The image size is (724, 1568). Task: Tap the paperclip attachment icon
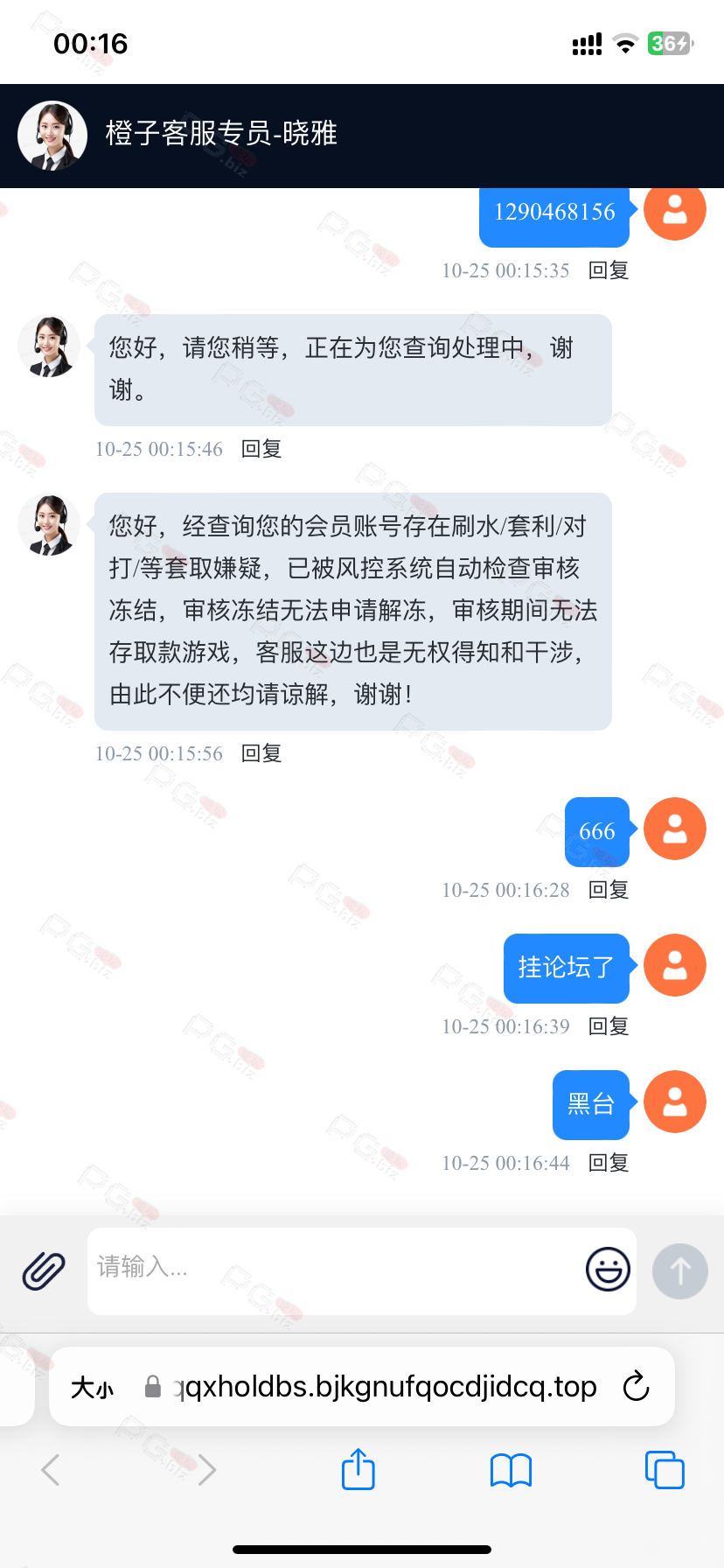point(44,1270)
